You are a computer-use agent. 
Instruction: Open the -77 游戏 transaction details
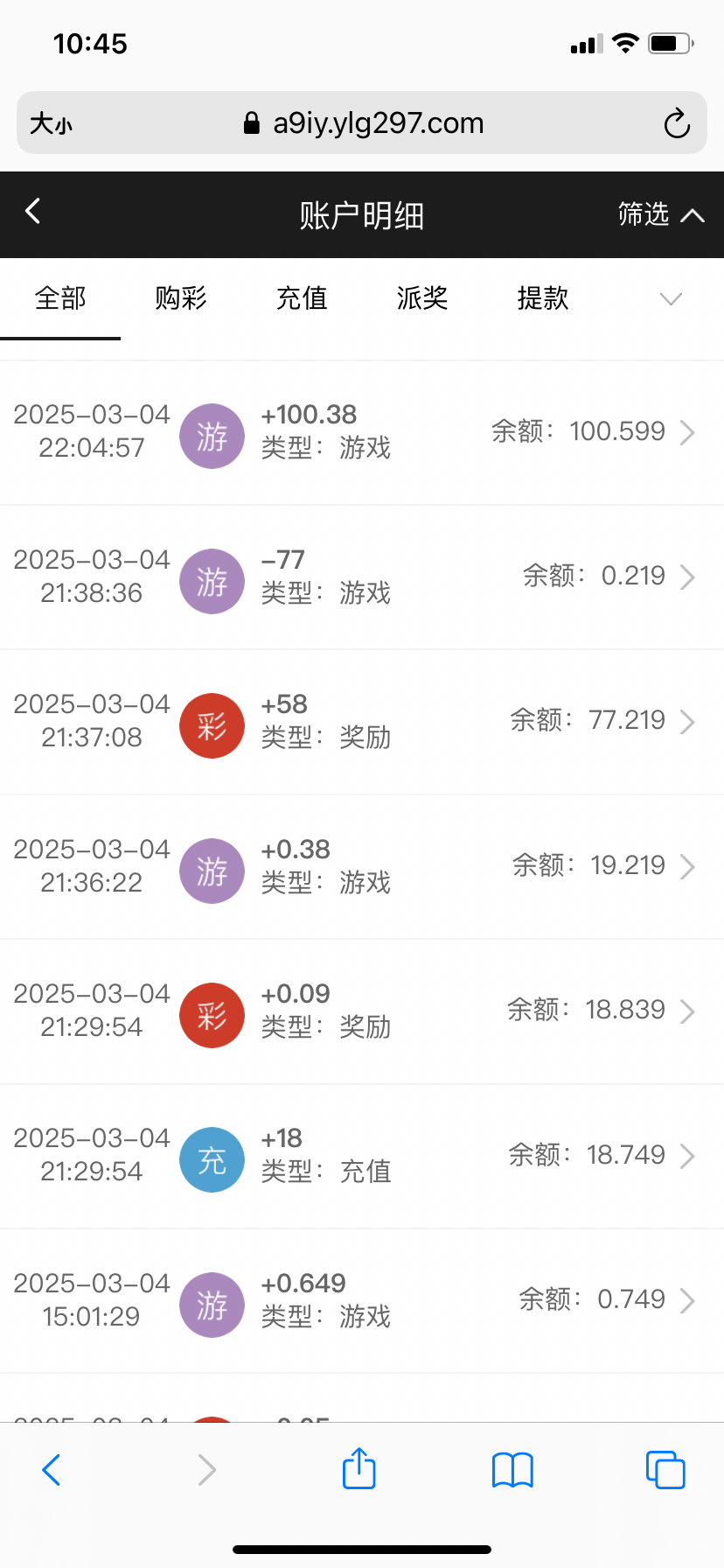(362, 577)
